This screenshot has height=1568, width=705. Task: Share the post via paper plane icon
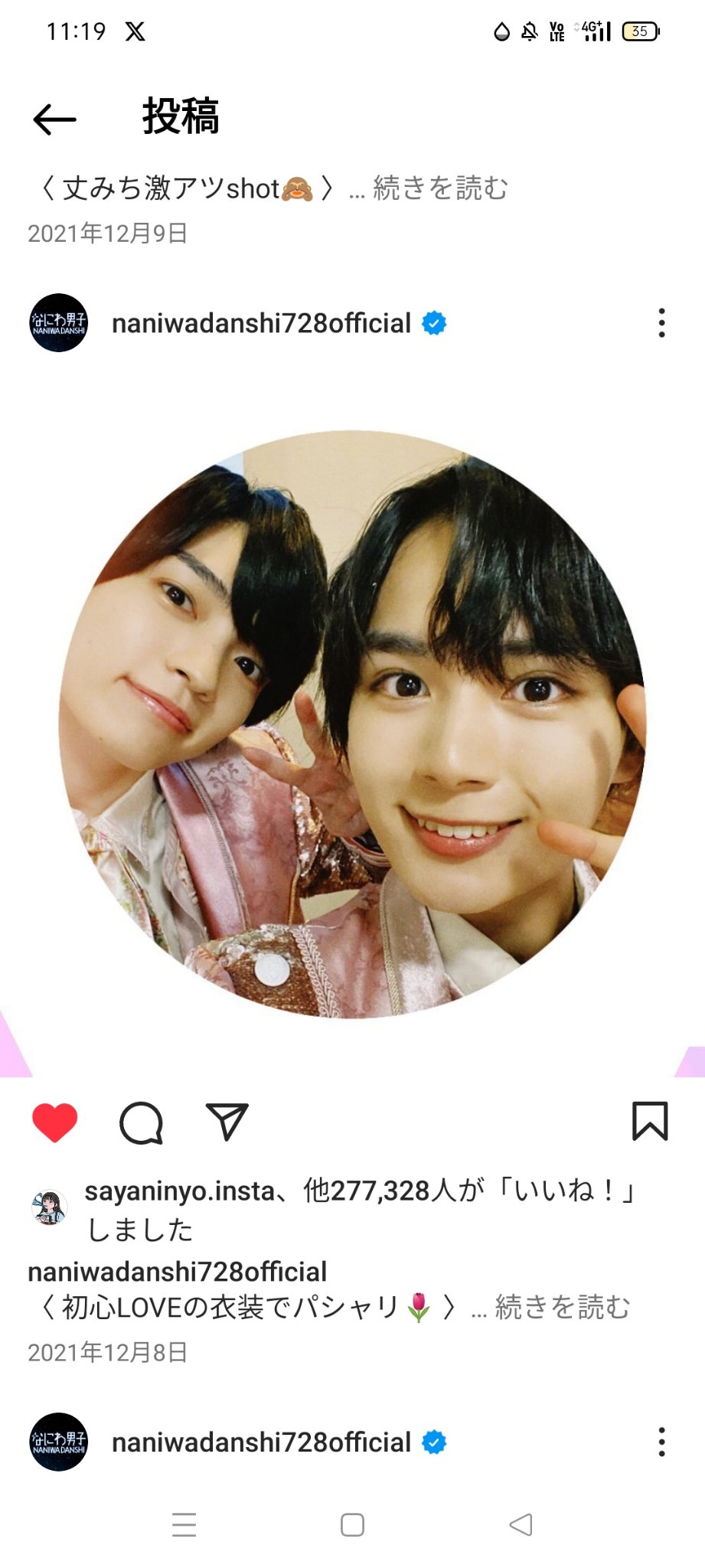coord(227,1122)
